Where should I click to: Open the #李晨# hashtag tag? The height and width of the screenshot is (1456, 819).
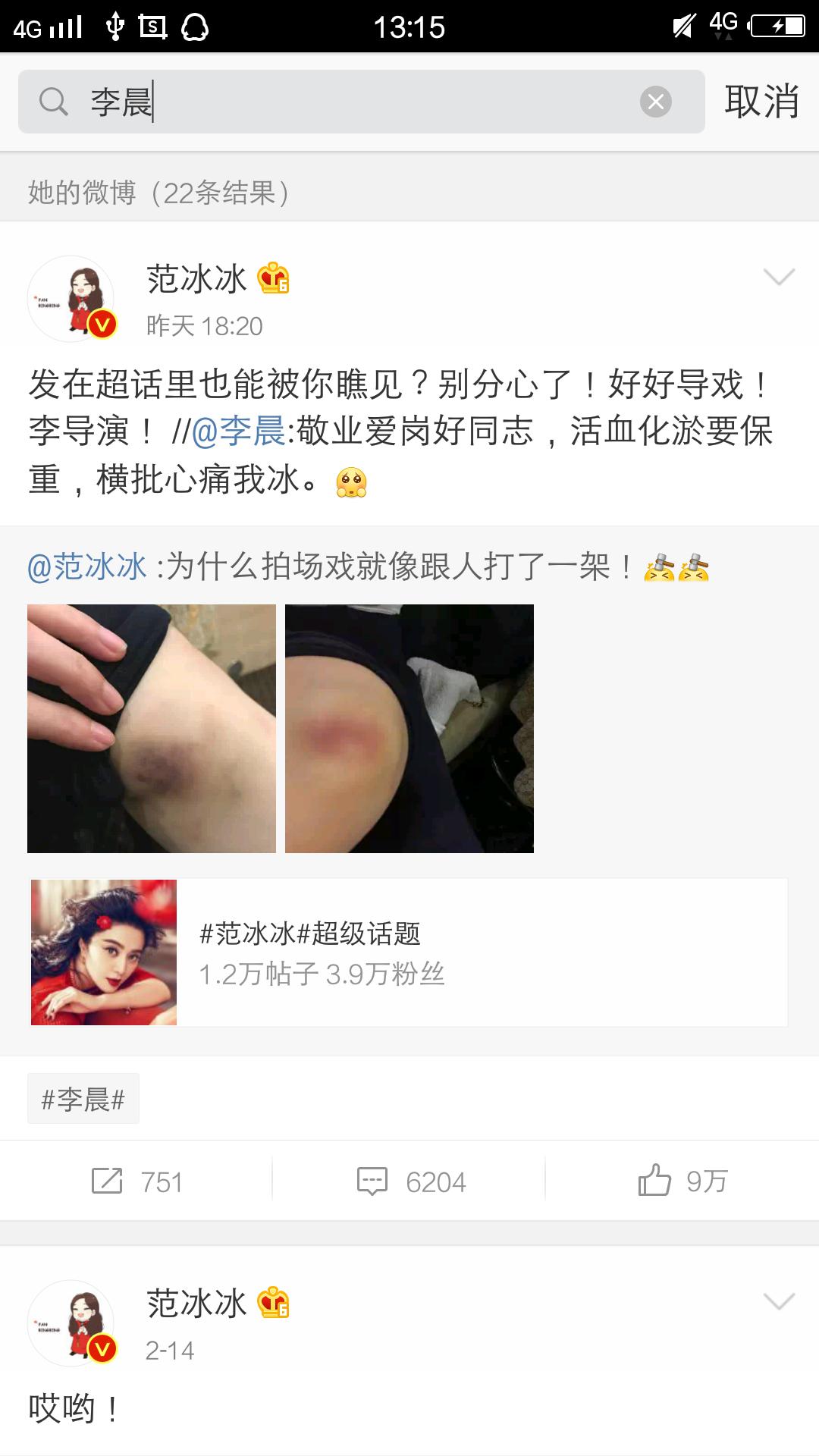click(83, 1097)
